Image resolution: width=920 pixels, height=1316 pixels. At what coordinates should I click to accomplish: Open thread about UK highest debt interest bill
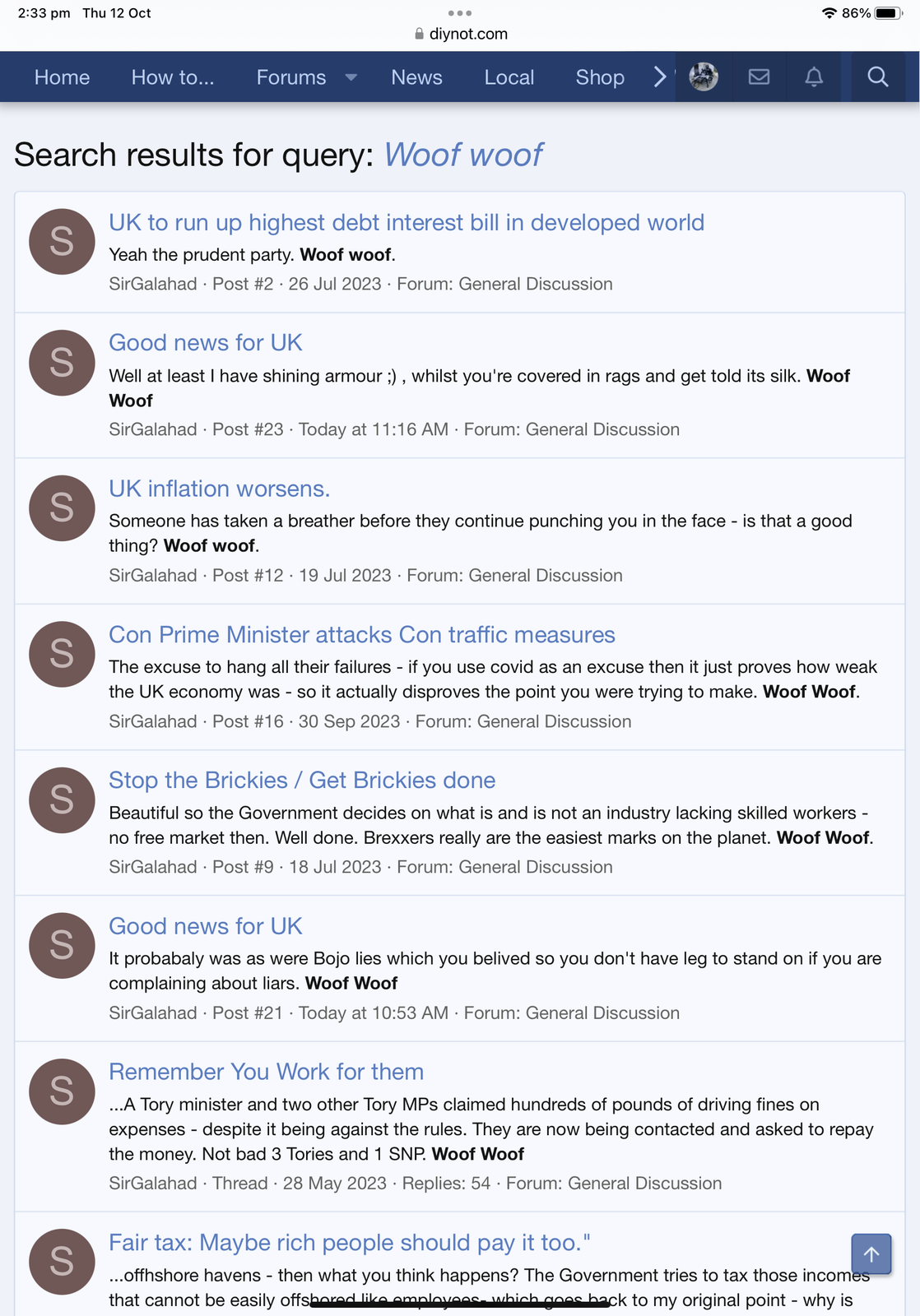click(406, 223)
